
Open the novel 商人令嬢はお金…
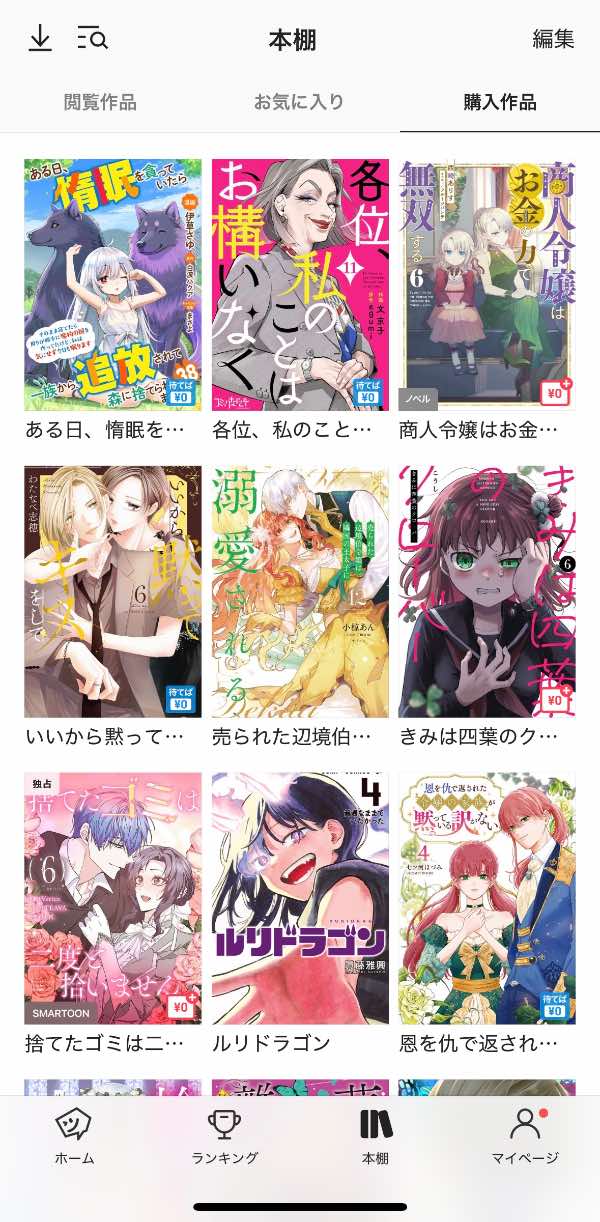(487, 285)
